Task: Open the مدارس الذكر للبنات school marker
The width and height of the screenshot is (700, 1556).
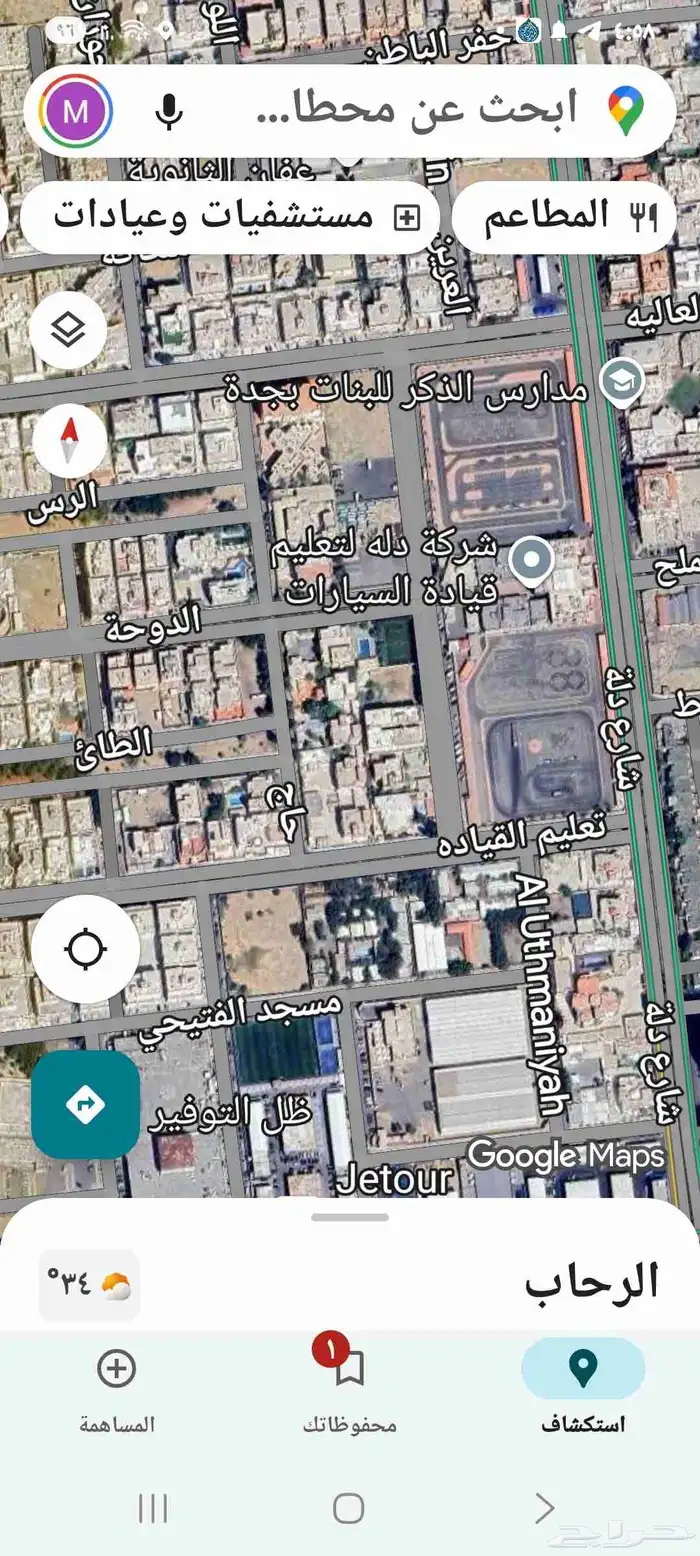Action: coord(621,381)
